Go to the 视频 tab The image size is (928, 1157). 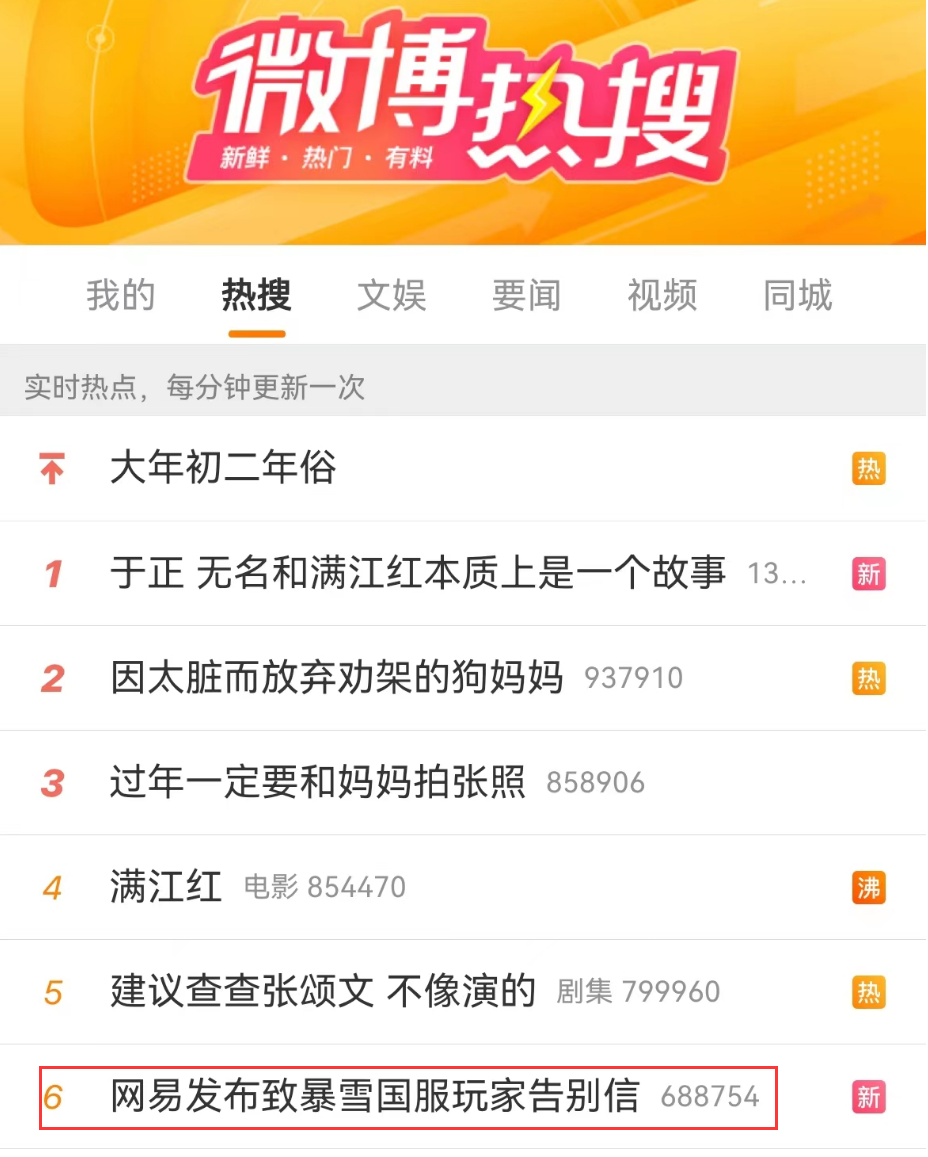tap(661, 296)
